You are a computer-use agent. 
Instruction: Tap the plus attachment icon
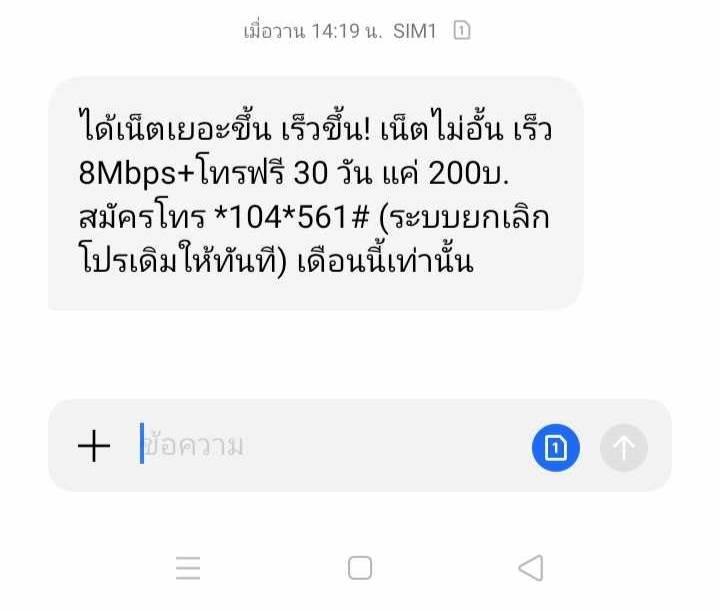pos(94,446)
